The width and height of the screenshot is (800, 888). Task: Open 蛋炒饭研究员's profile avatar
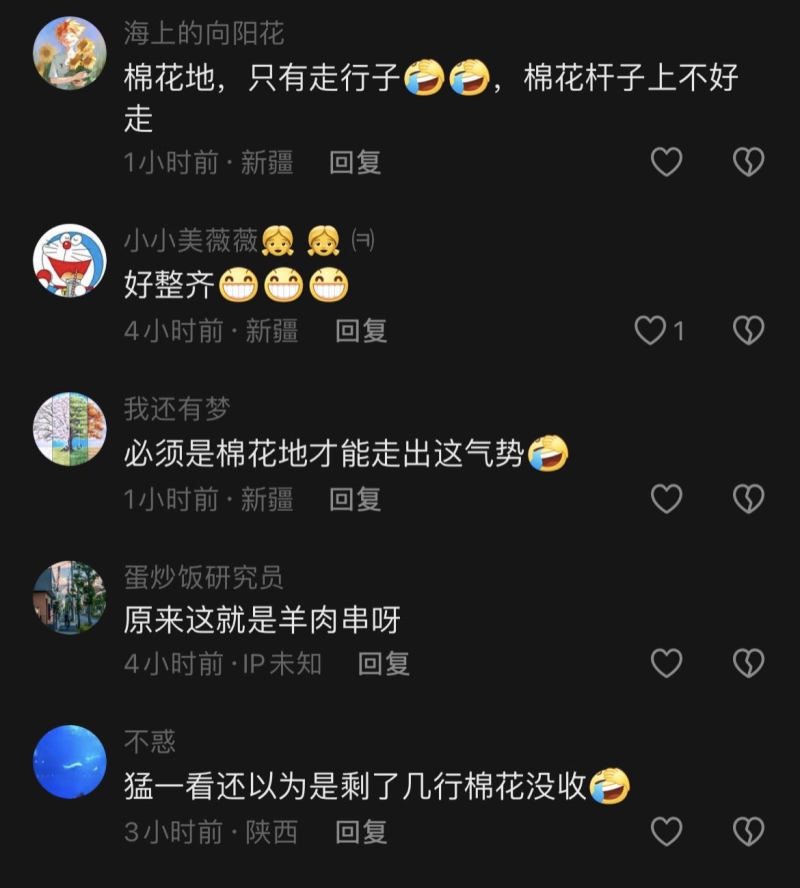(x=70, y=597)
